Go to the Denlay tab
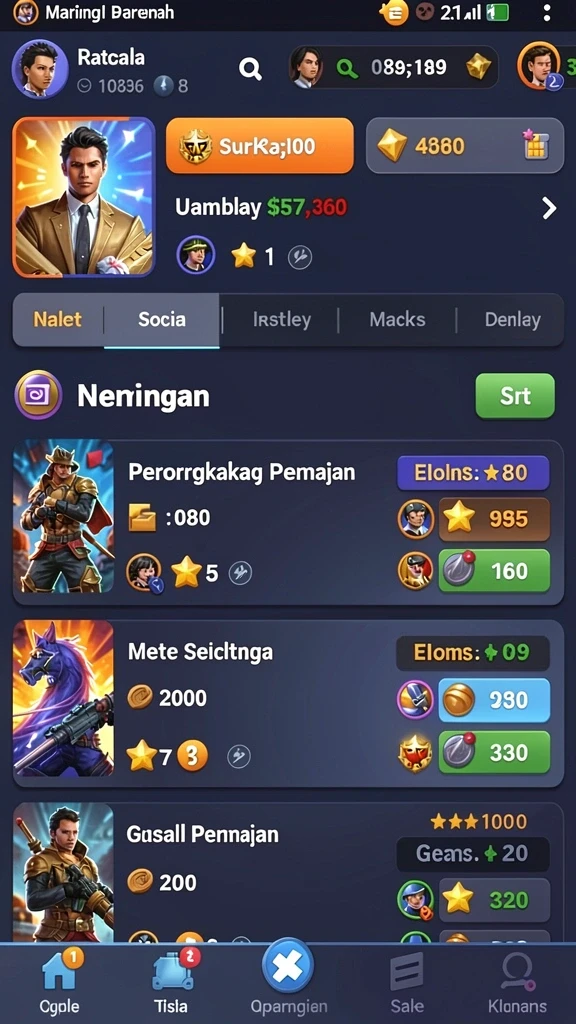This screenshot has height=1024, width=576. [513, 319]
